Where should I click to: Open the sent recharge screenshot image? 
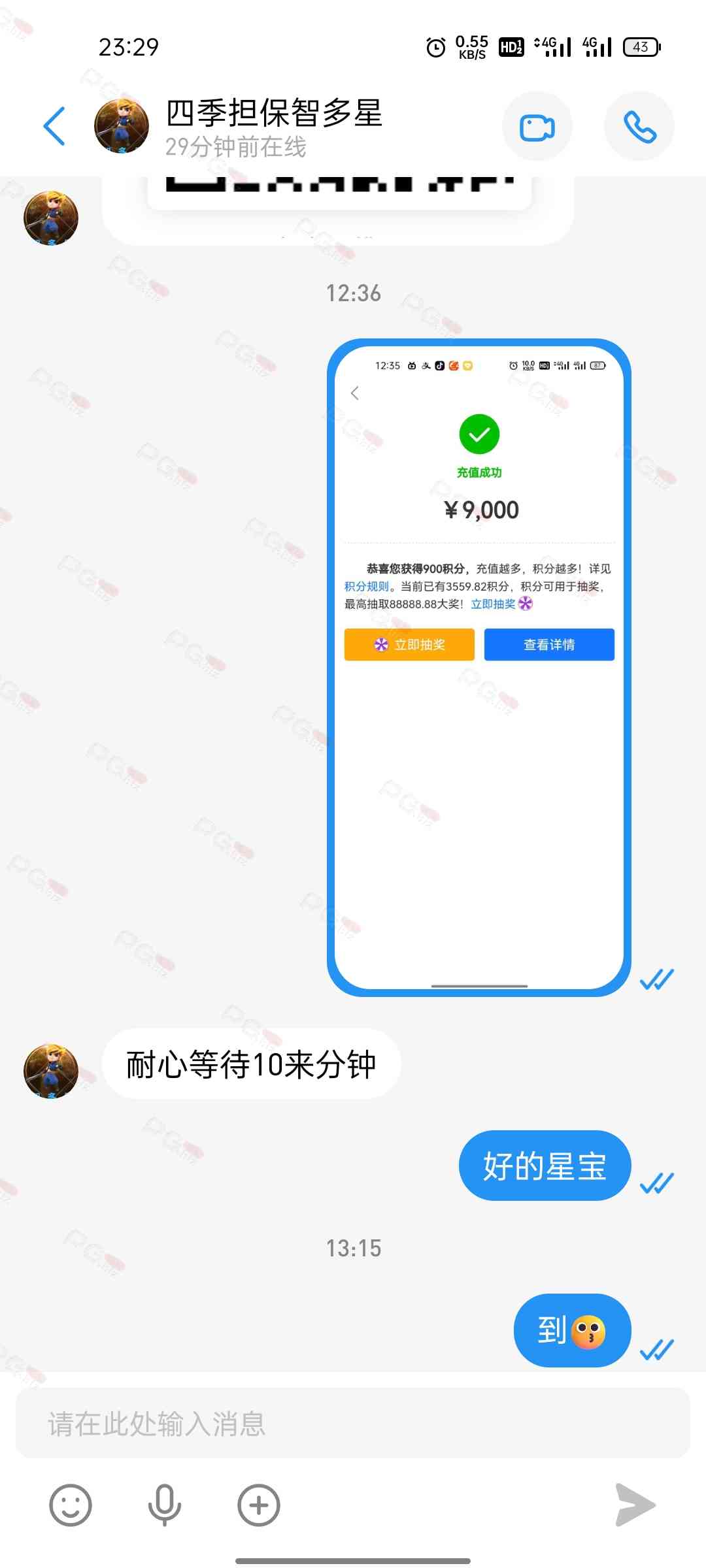[x=479, y=666]
